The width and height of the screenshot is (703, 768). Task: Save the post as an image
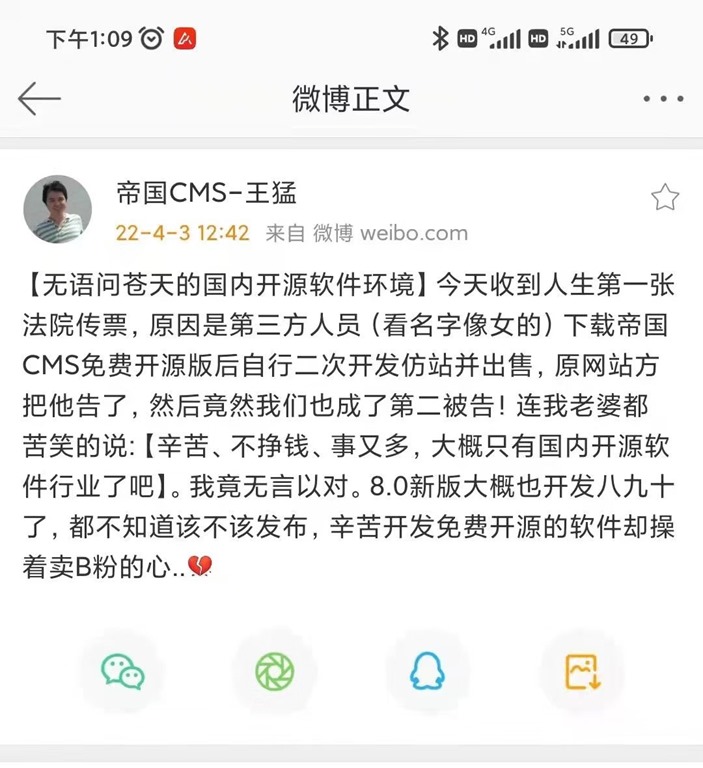[x=582, y=671]
